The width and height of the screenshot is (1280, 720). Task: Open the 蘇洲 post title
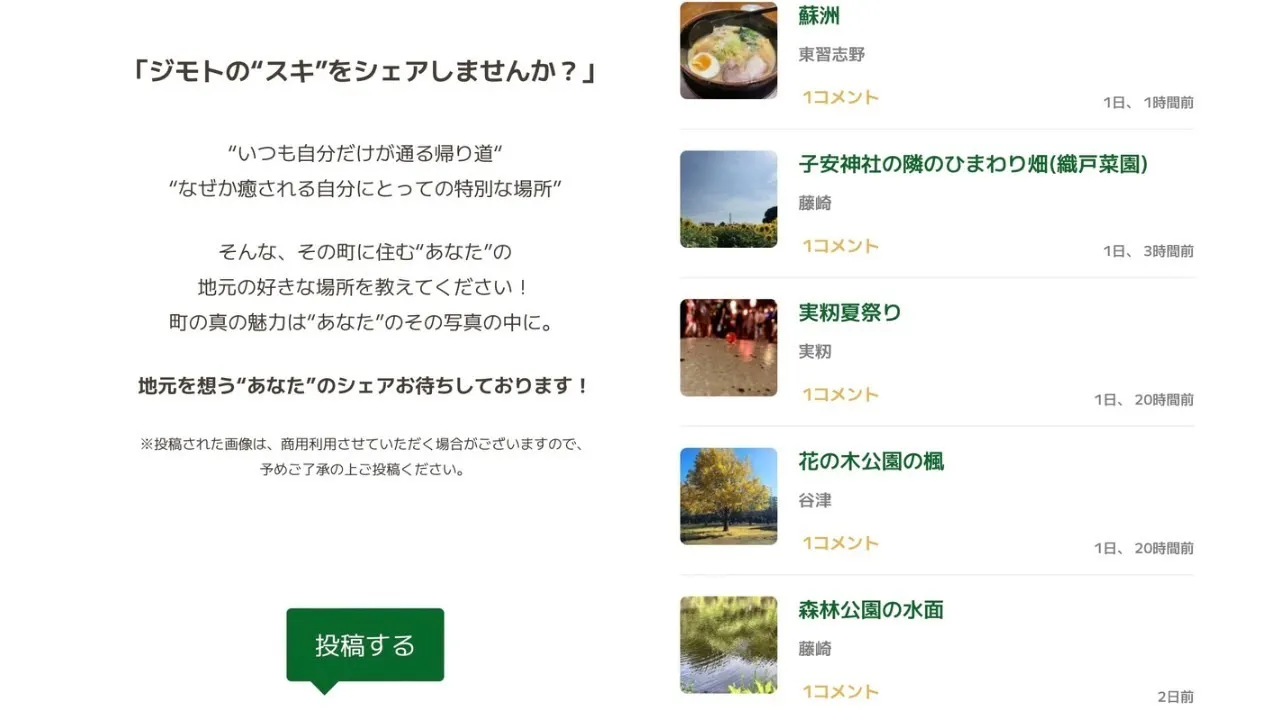(x=819, y=16)
